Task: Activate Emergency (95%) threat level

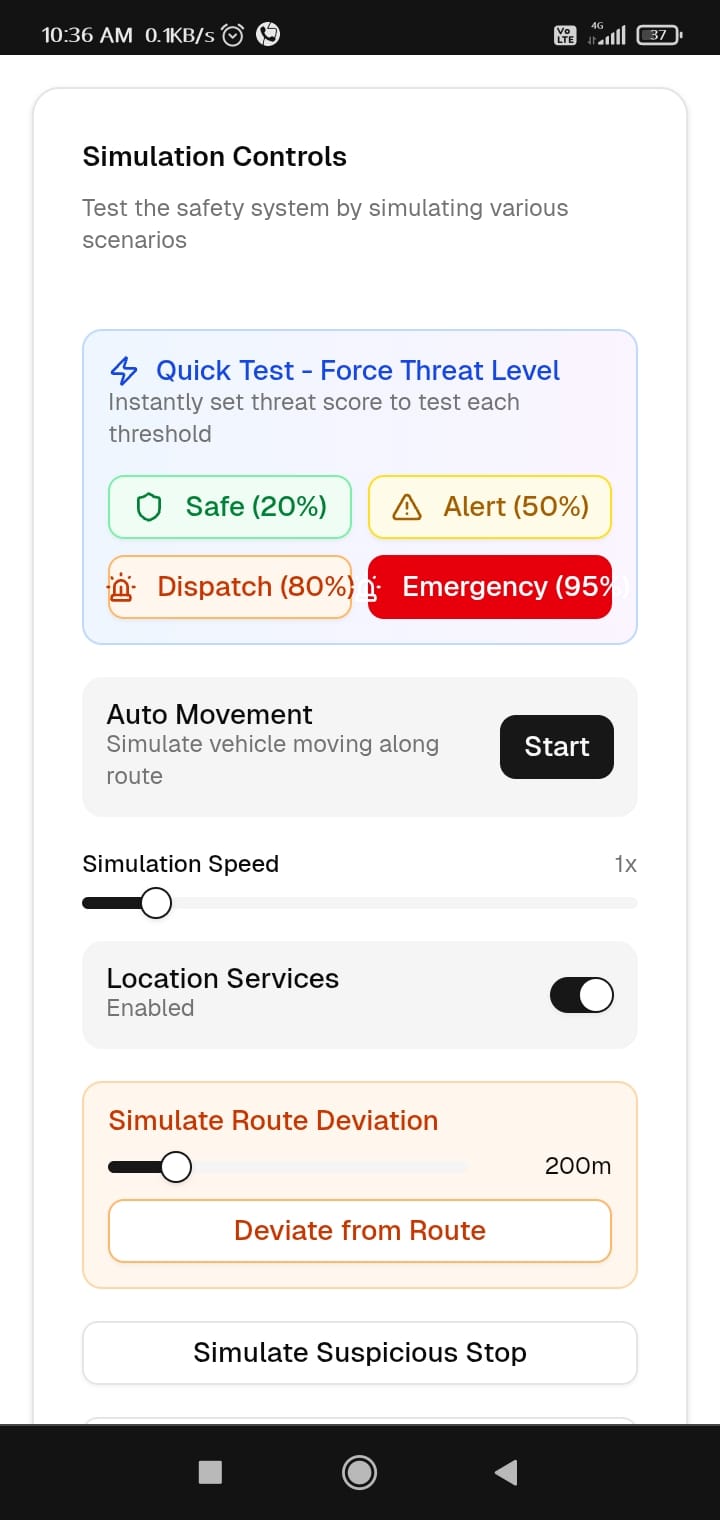Action: 489,587
